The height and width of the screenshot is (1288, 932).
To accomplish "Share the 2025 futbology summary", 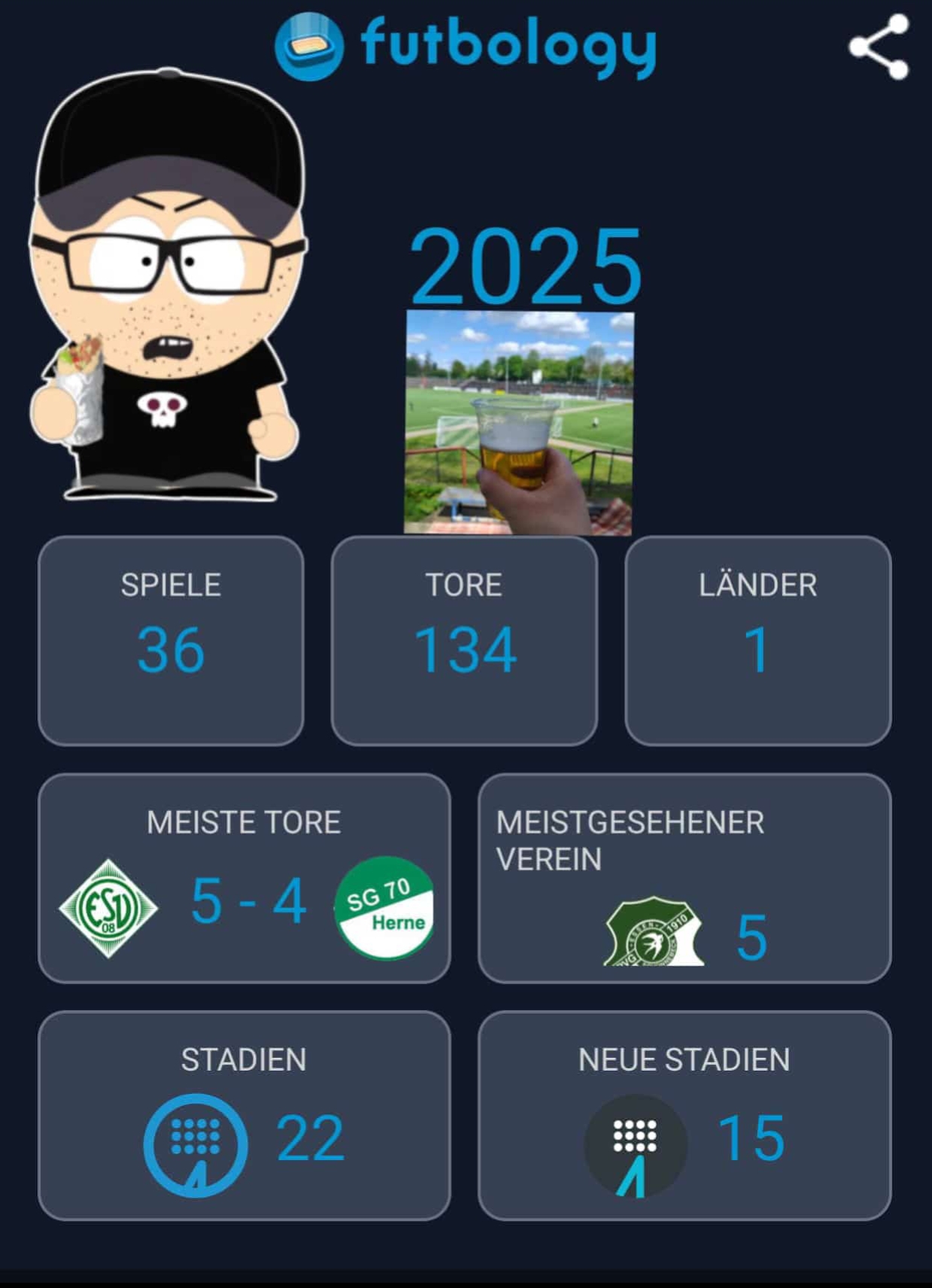I will click(879, 47).
